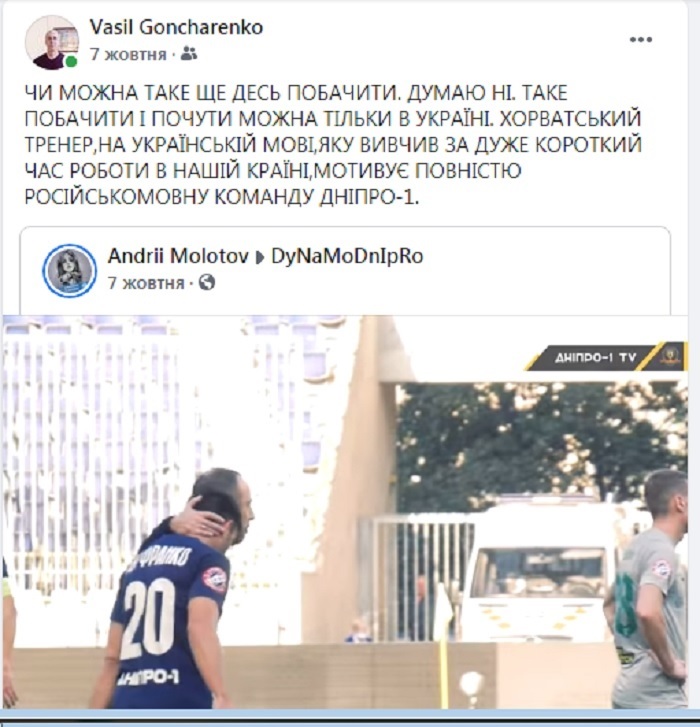Viewport: 700px width, 727px height.
Task: Open Vasil Goncharenko's profile name link
Action: point(176,27)
